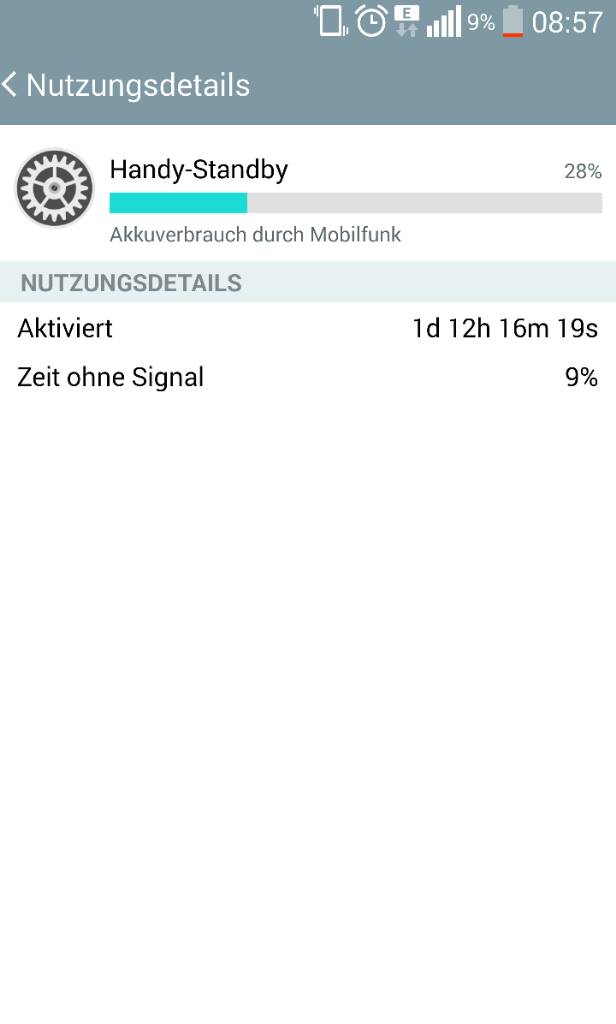This screenshot has height=1024, width=616.
Task: Go back from Nutzungsdetails
Action: 9,85
